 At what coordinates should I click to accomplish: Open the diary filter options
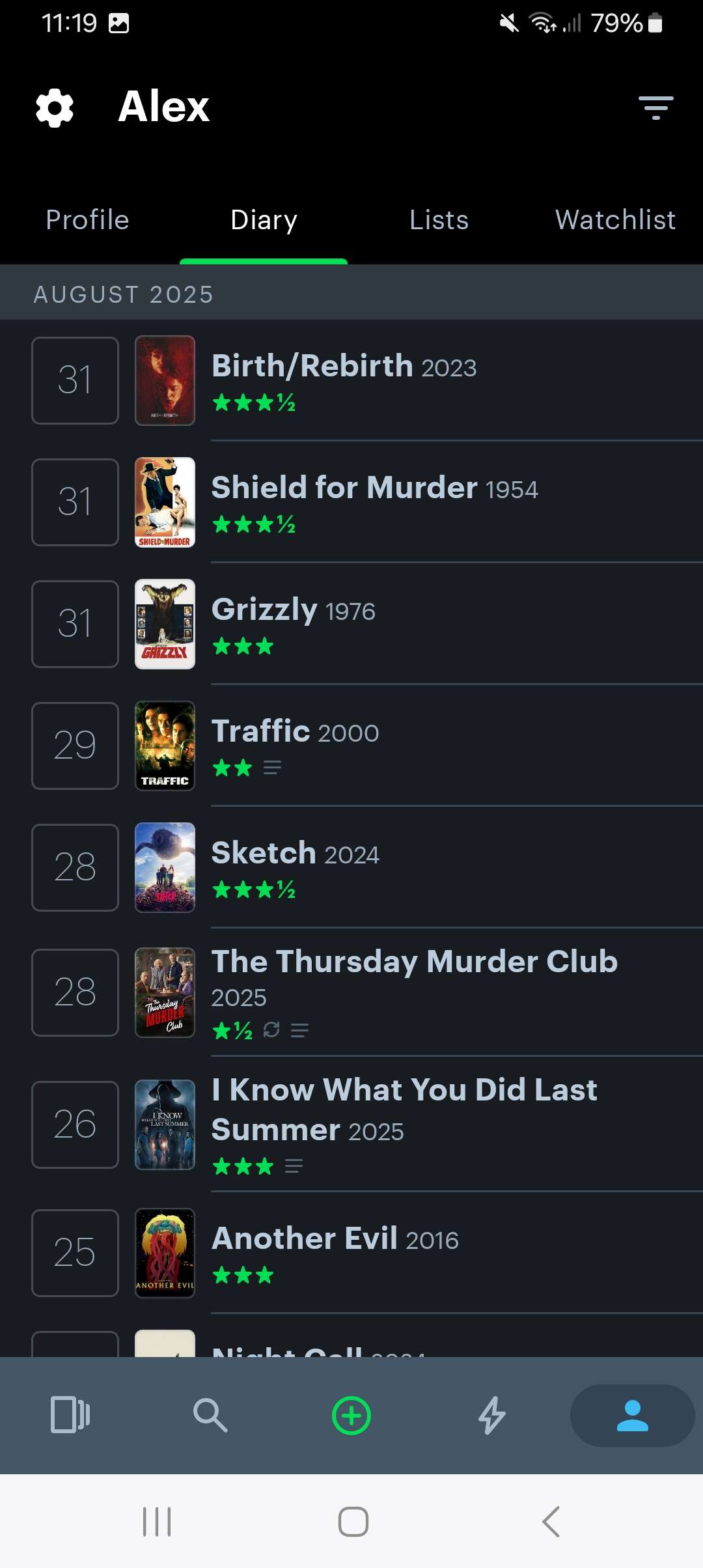click(655, 107)
